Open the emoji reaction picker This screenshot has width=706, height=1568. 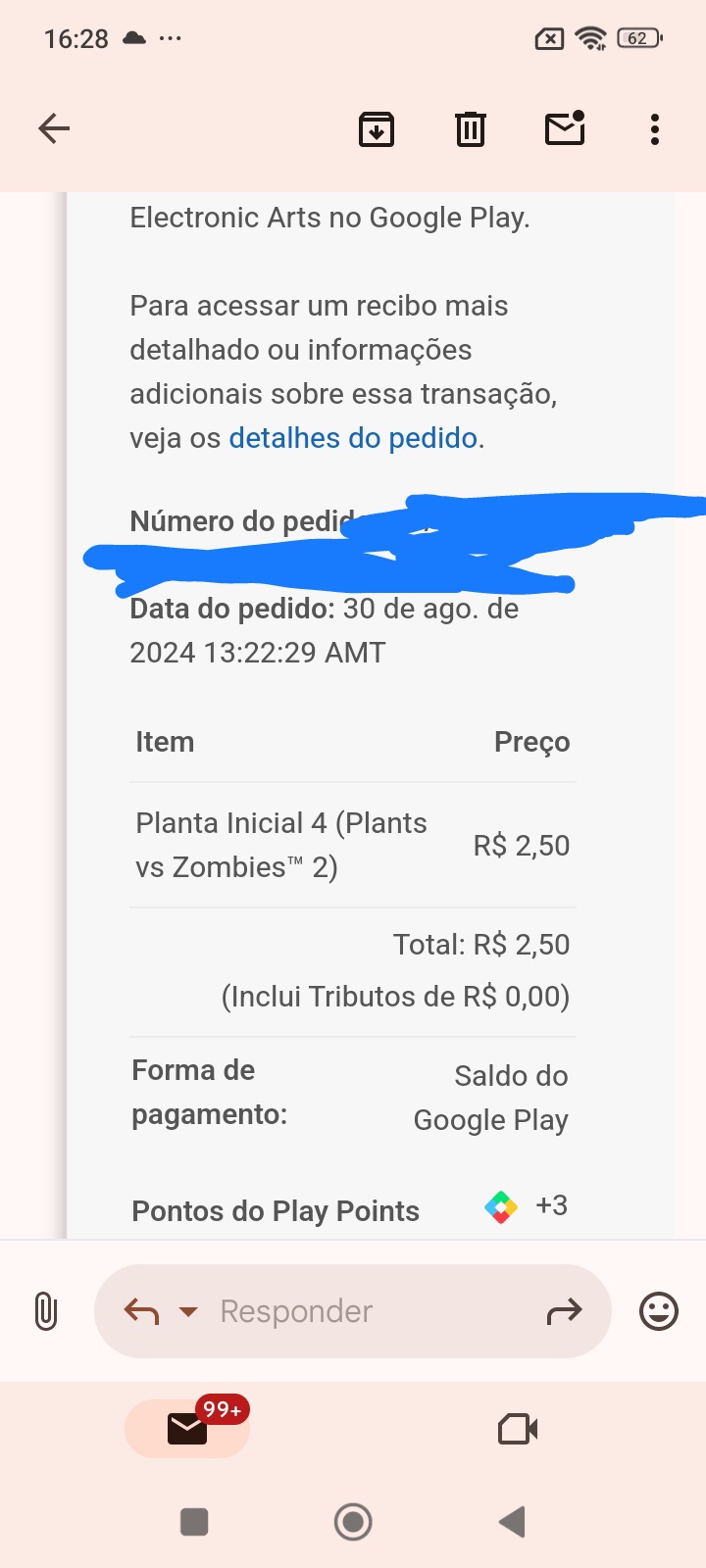658,1311
